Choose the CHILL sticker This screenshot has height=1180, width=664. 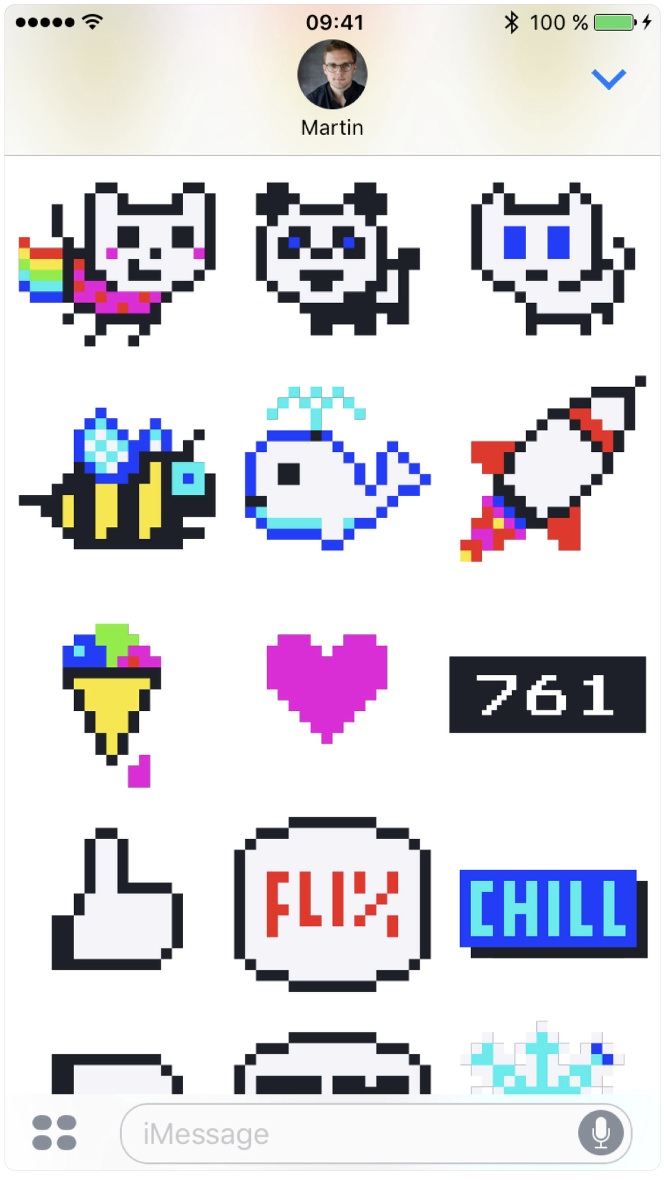click(553, 914)
